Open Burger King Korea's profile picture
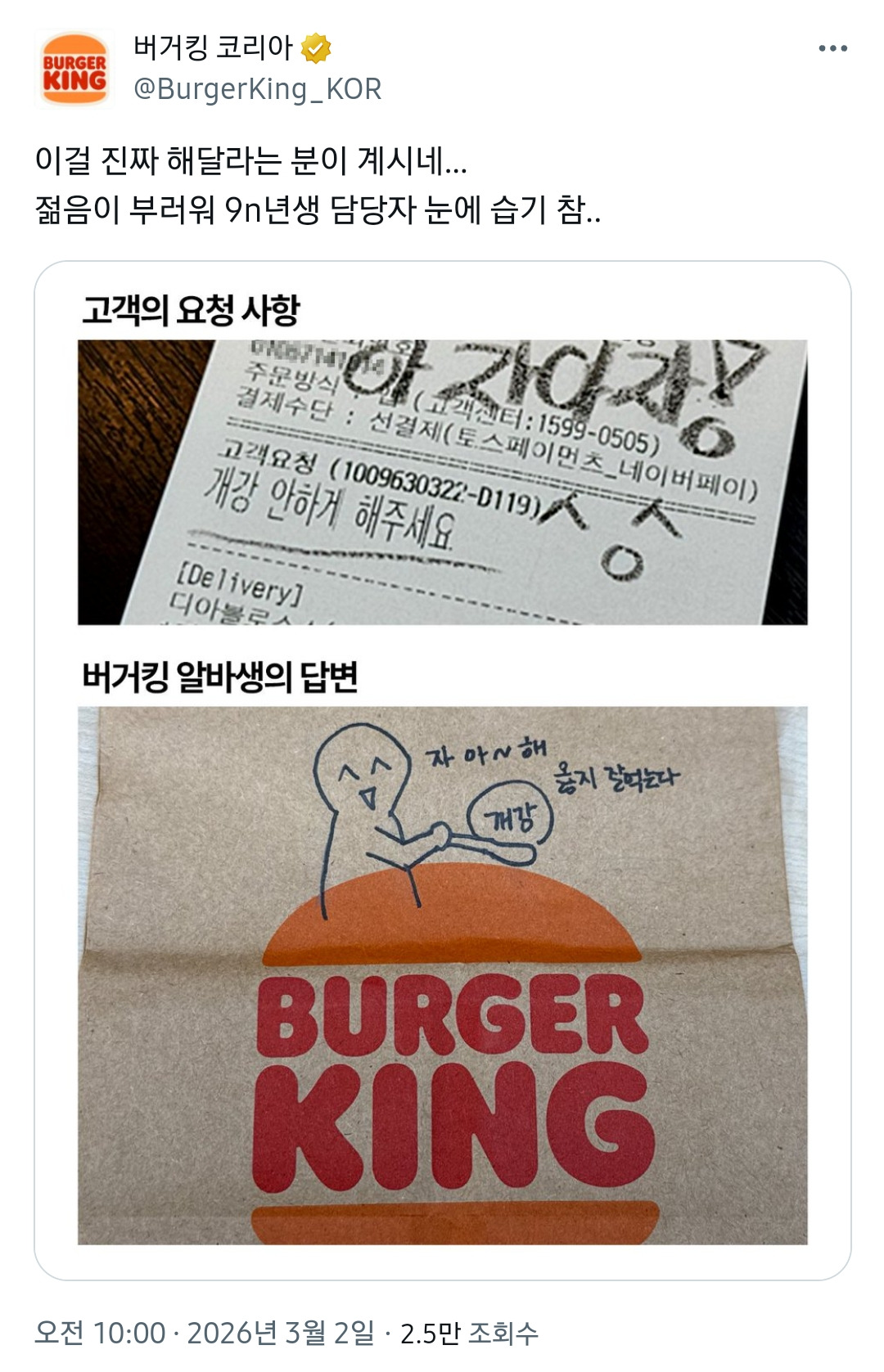 [74, 70]
